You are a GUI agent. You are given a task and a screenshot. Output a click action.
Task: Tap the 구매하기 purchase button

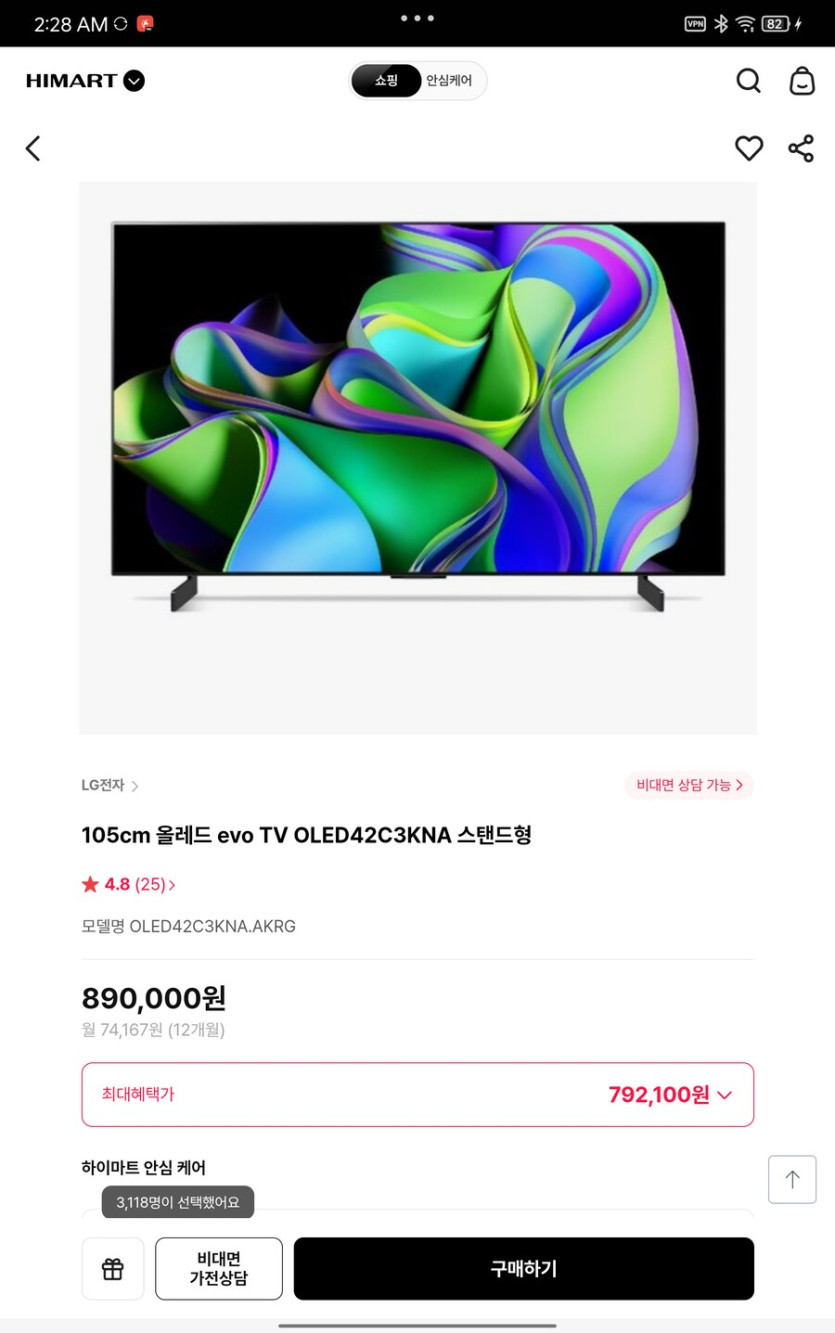(523, 1268)
